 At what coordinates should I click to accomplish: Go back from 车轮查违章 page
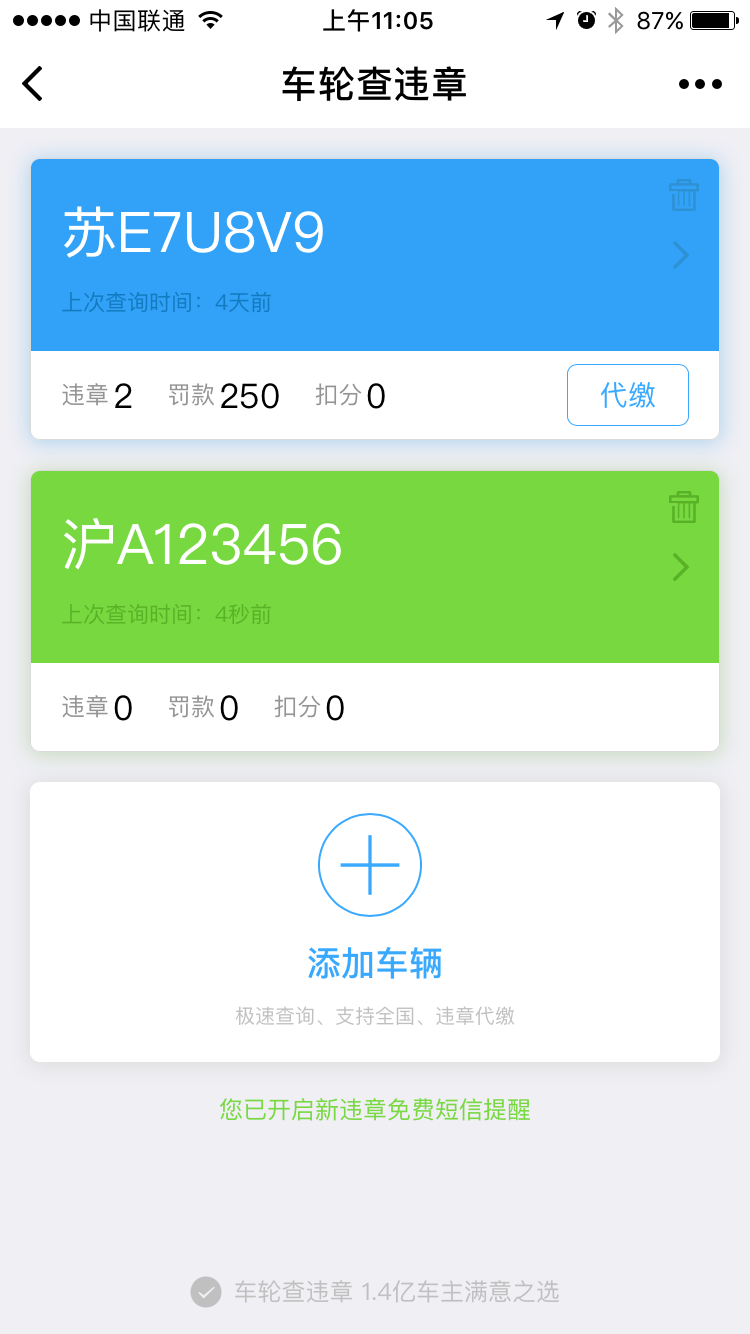pyautogui.click(x=33, y=84)
